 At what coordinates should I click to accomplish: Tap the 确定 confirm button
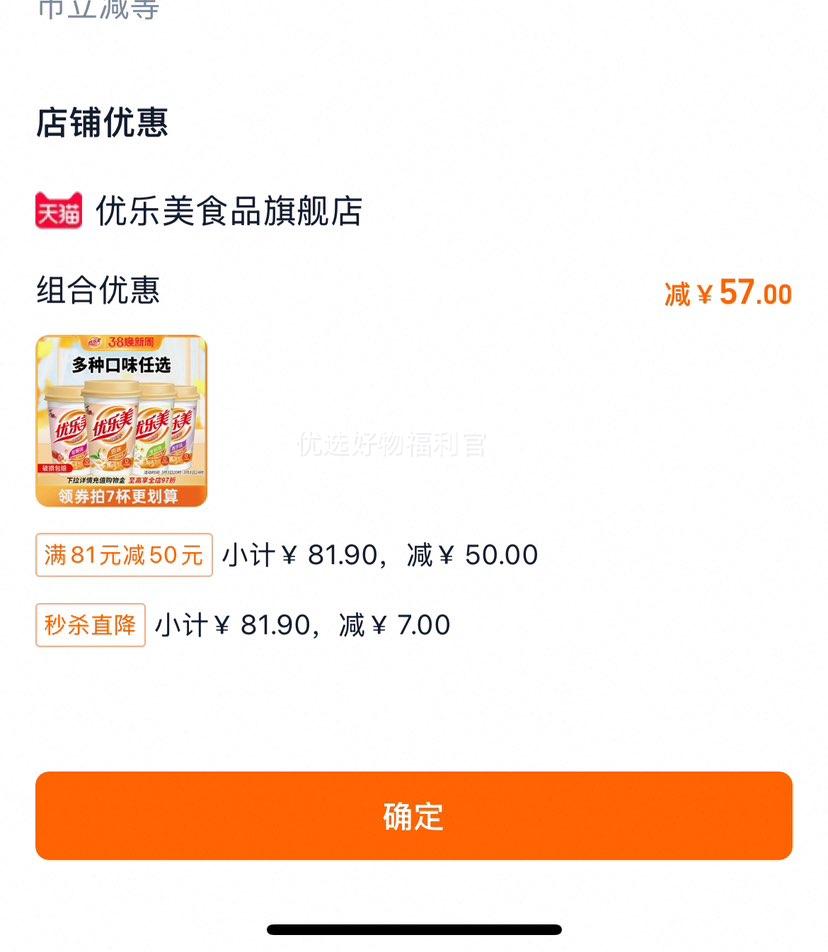[x=414, y=815]
